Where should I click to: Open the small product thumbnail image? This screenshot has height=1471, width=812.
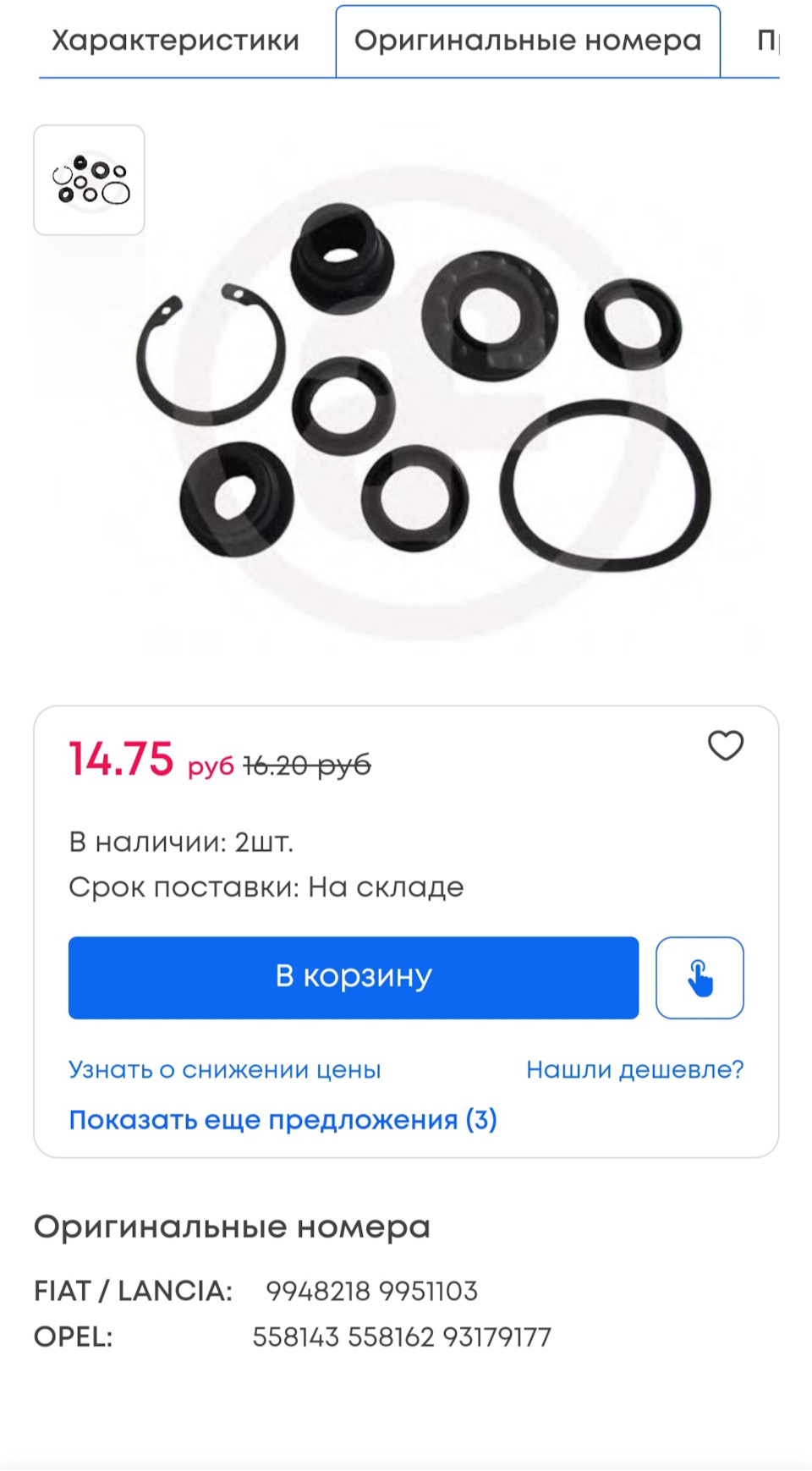tap(89, 180)
